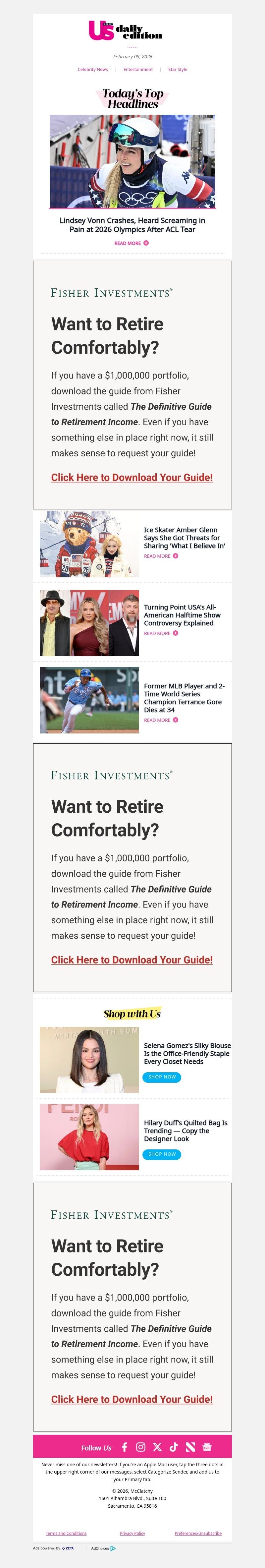Visit the Us Weekly X profile
Viewport: 265px width, 1568px height.
pos(157,1447)
